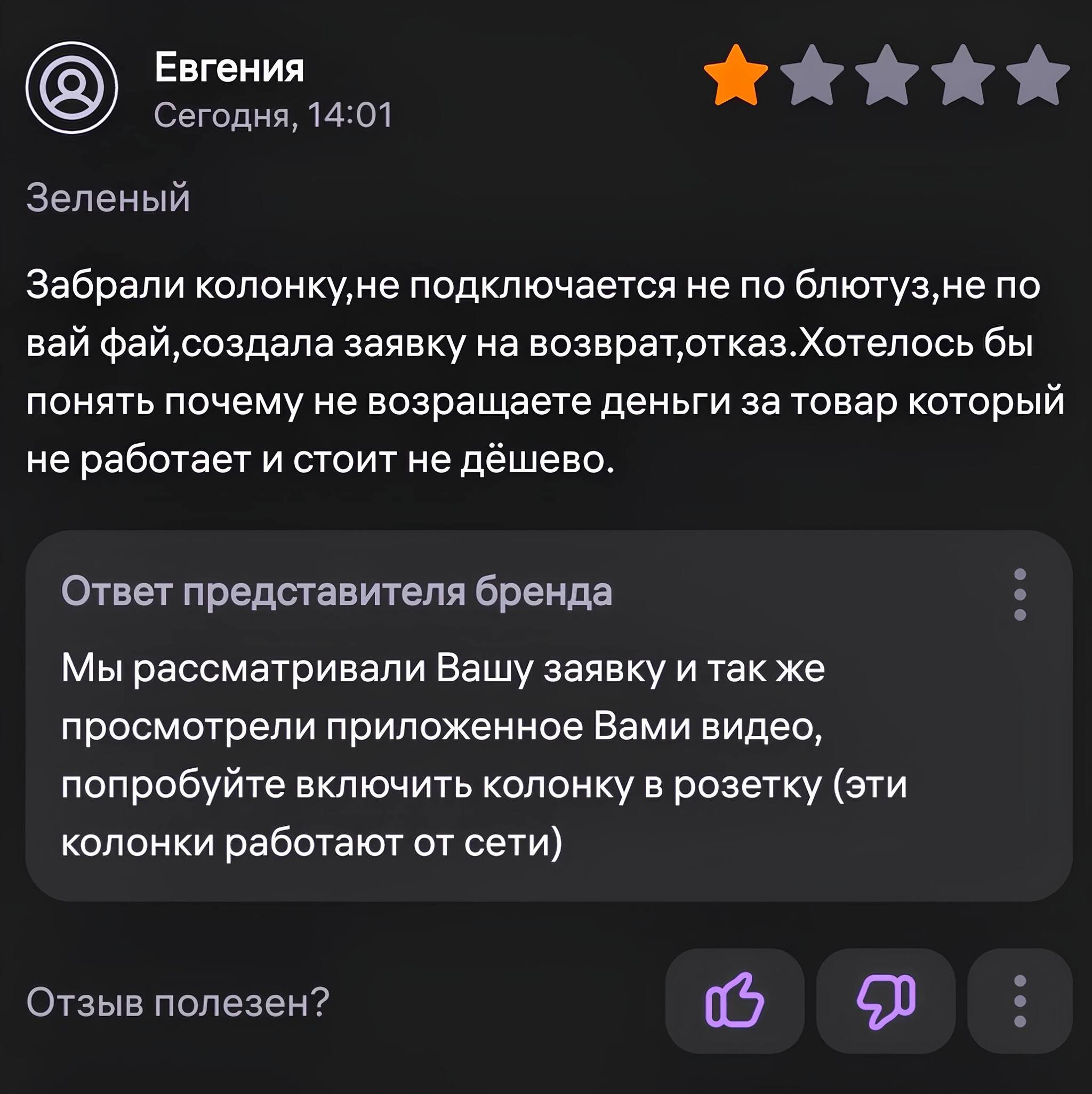The height and width of the screenshot is (1094, 1092).
Task: Open options menu of the brand representative's reply
Action: [1020, 594]
